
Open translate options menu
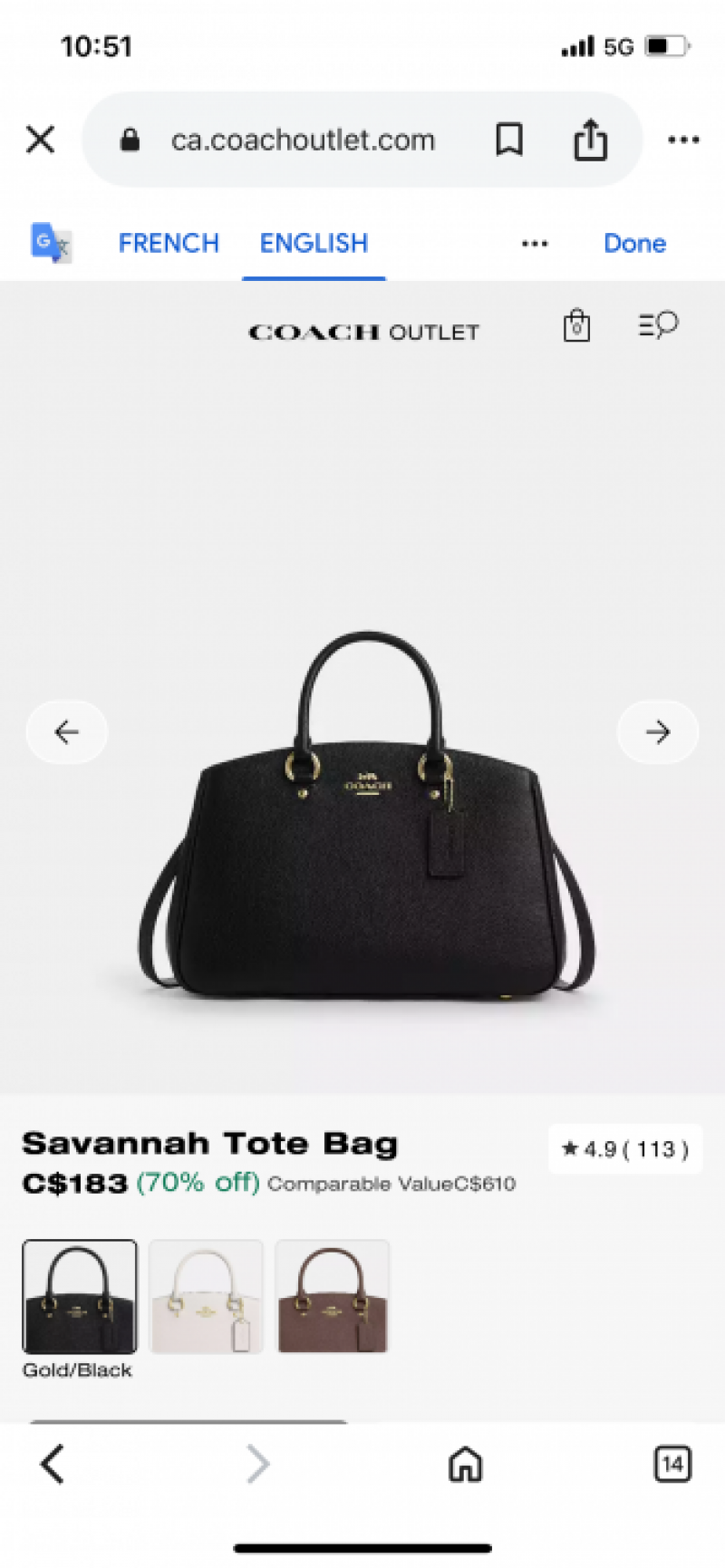click(x=535, y=243)
